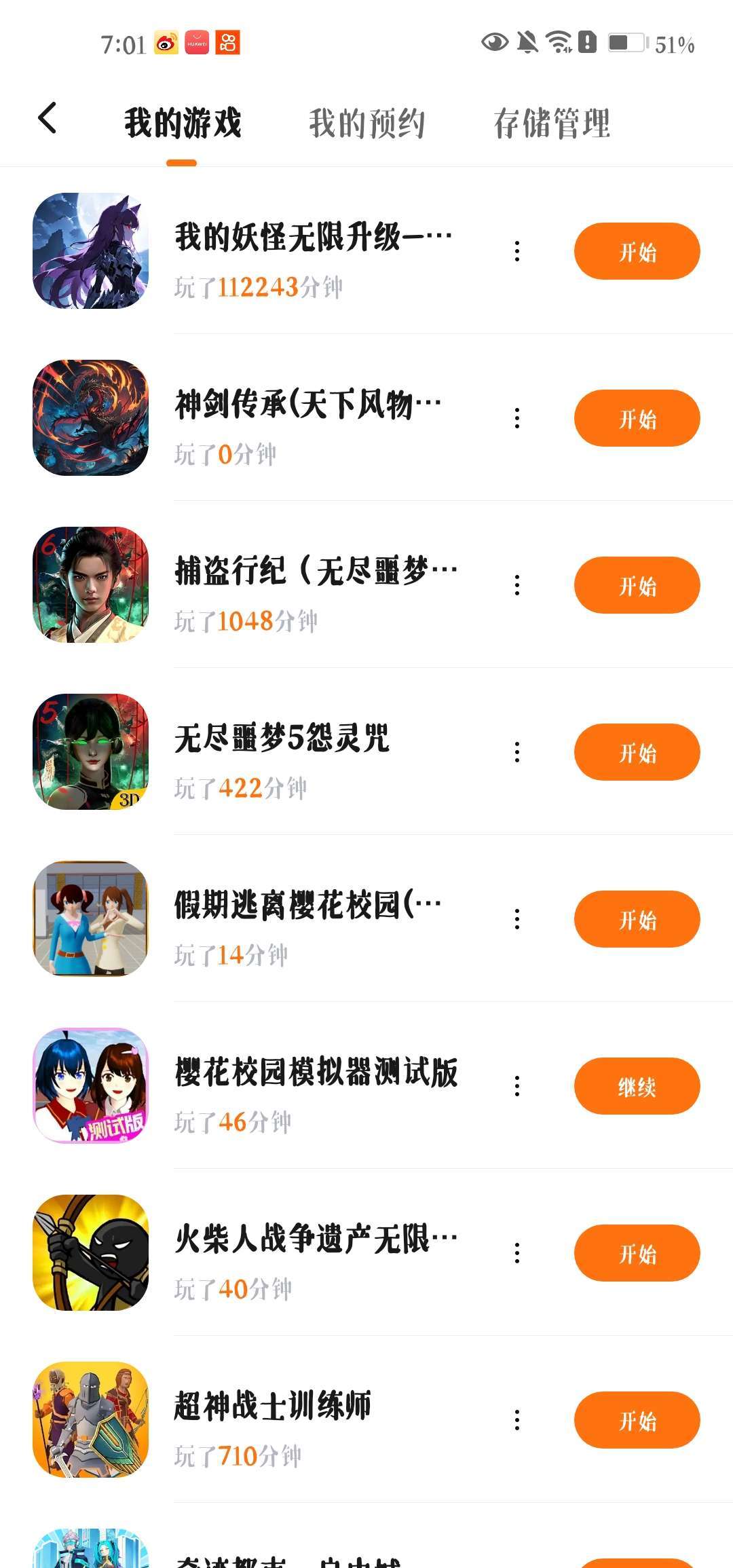Switch to the 存储管理 tab
The height and width of the screenshot is (1568, 733).
coord(552,124)
